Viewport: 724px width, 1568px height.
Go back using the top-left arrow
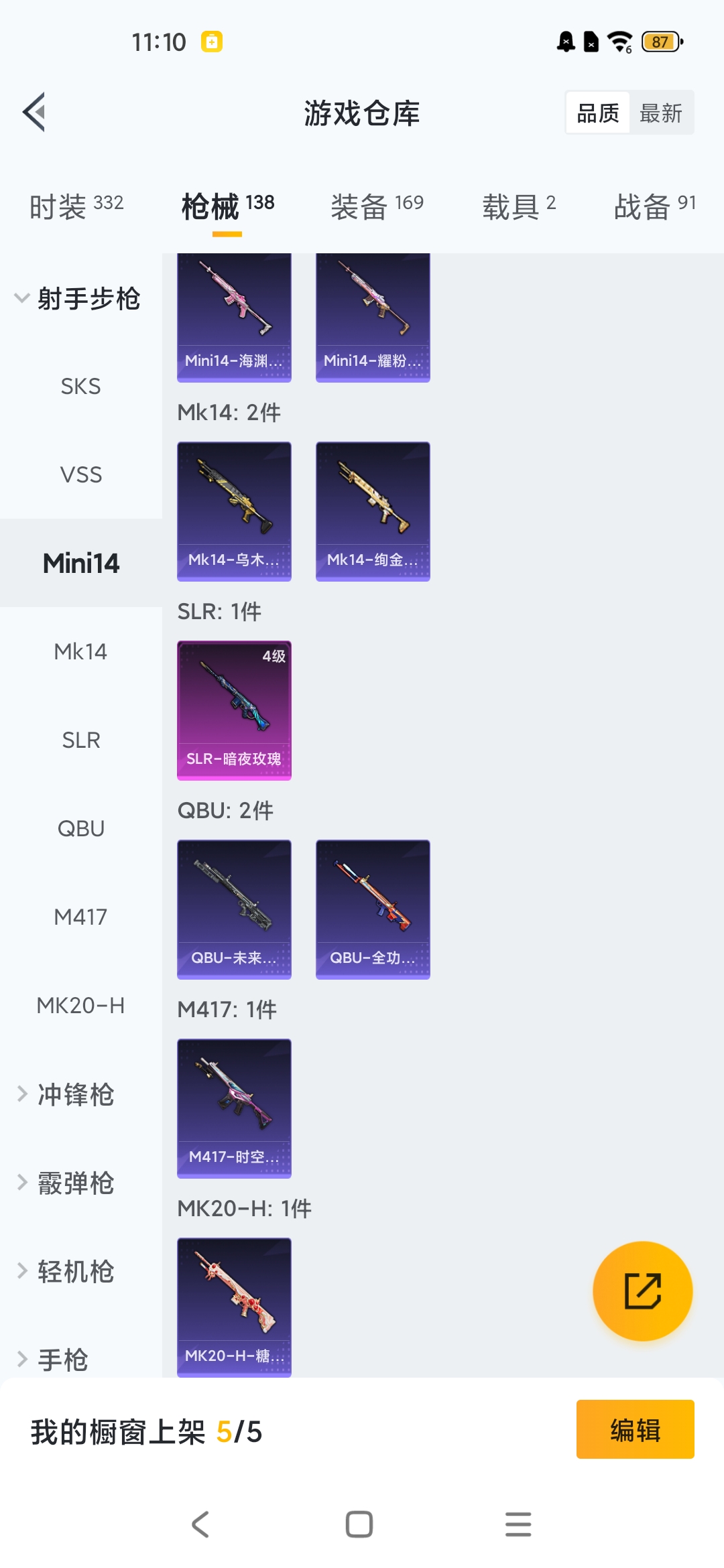[34, 112]
